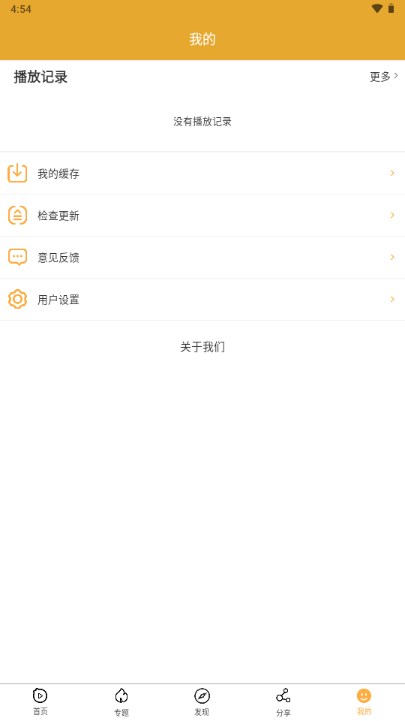Open 更多 play history
Screen dimensions: 405x721
383,77
